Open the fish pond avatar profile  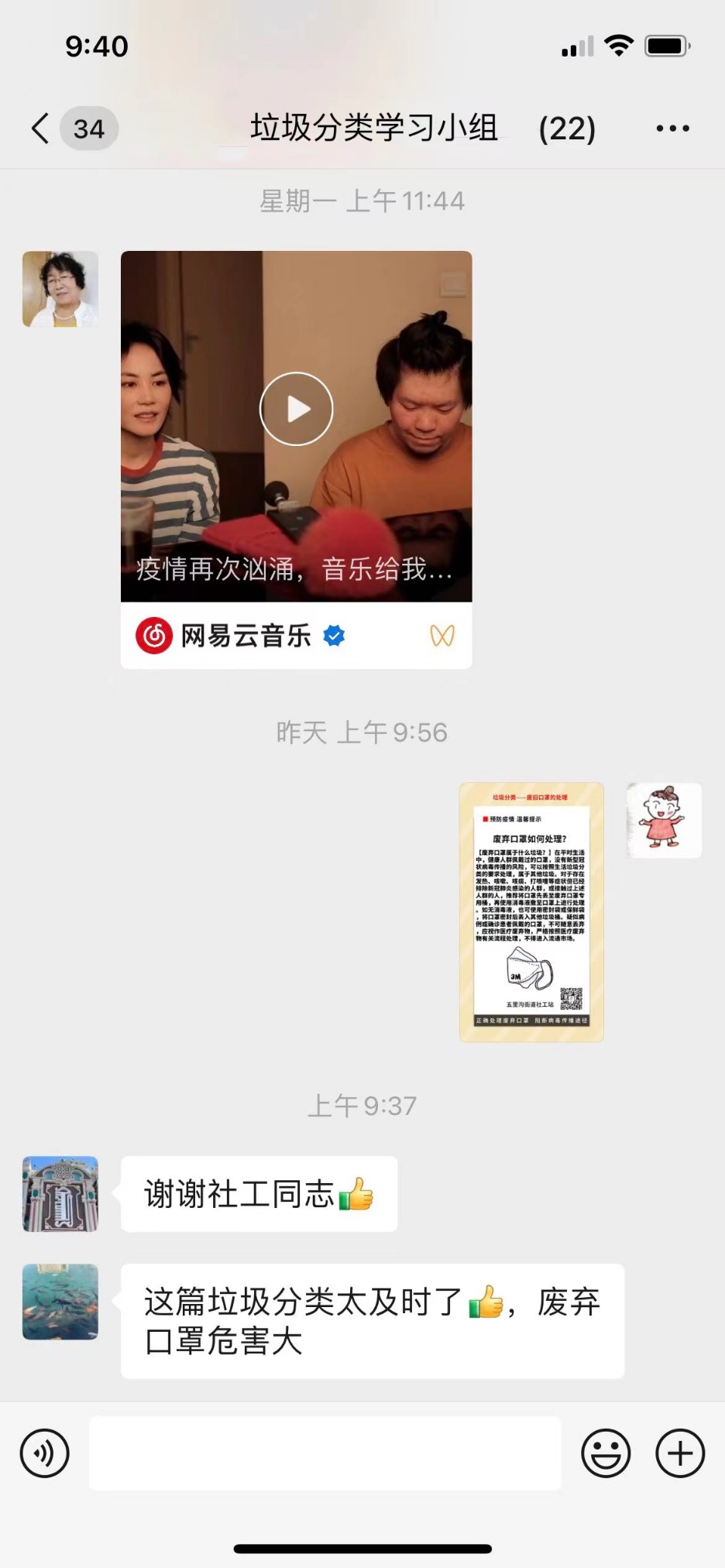click(x=60, y=1302)
